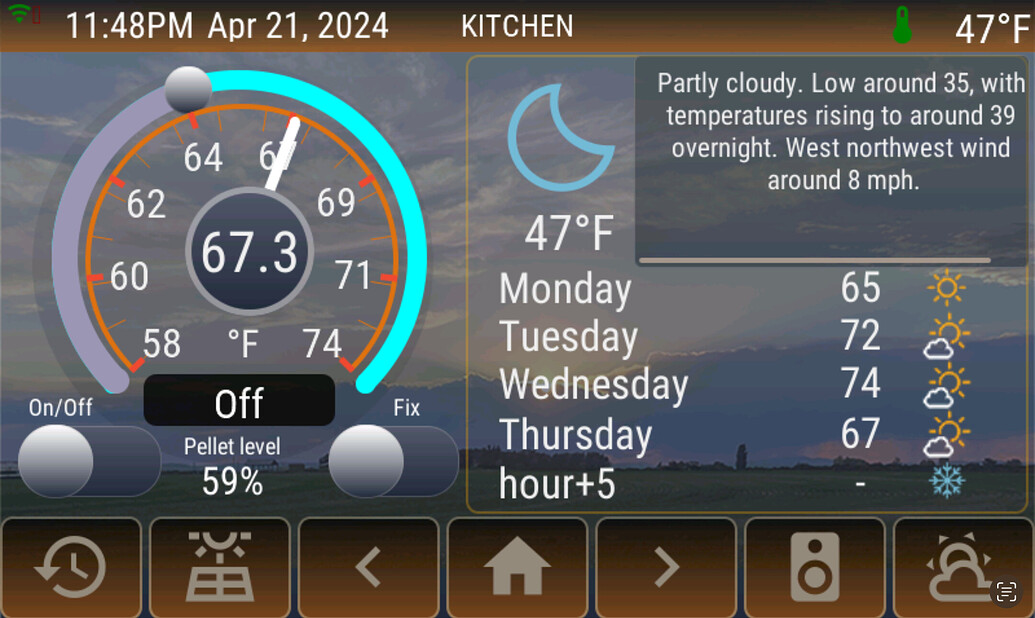This screenshot has width=1035, height=618.
Task: Open the solar panel page
Action: click(x=220, y=568)
